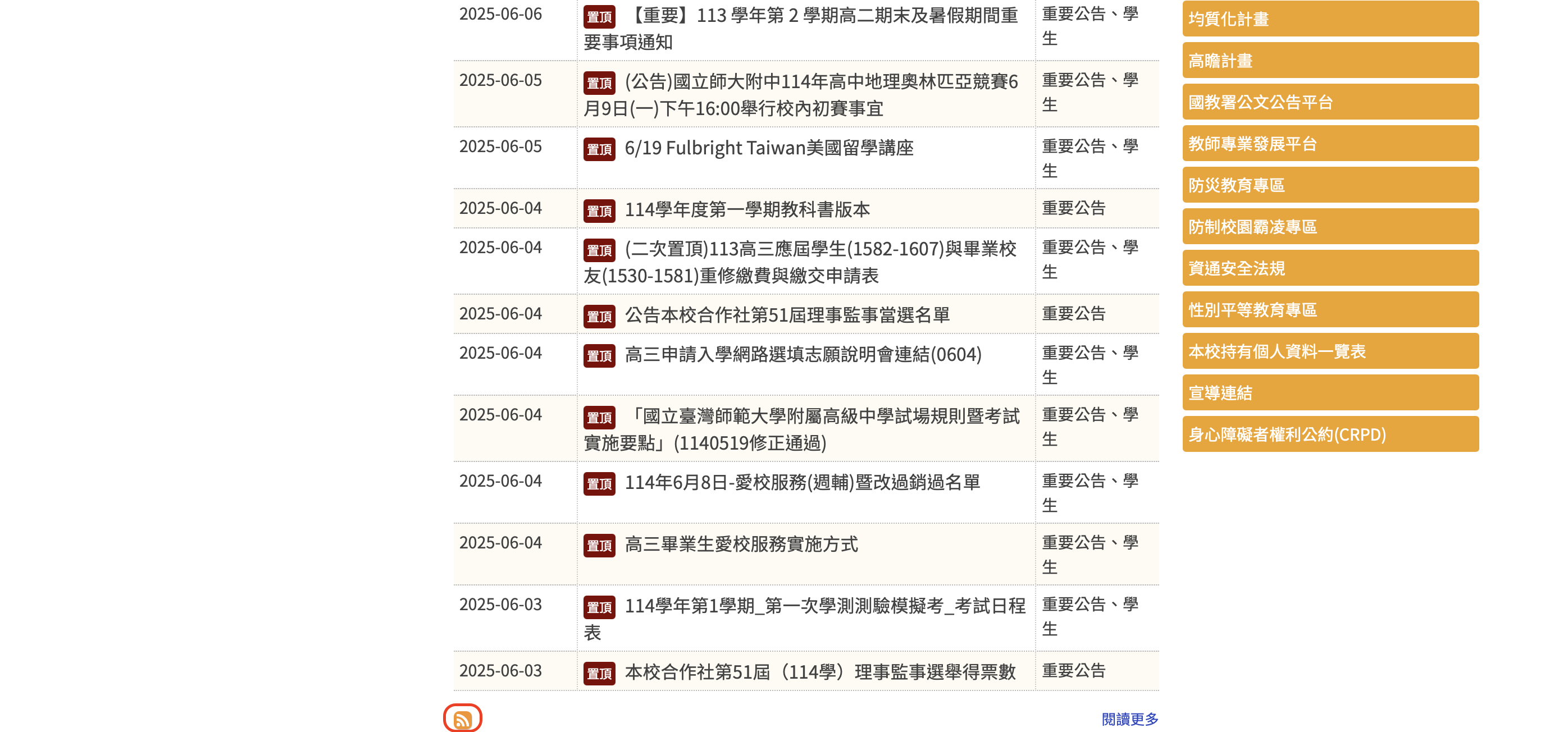The image size is (1568, 732).
Task: Select 防制校園霸凌專區
Action: pyautogui.click(x=1330, y=226)
